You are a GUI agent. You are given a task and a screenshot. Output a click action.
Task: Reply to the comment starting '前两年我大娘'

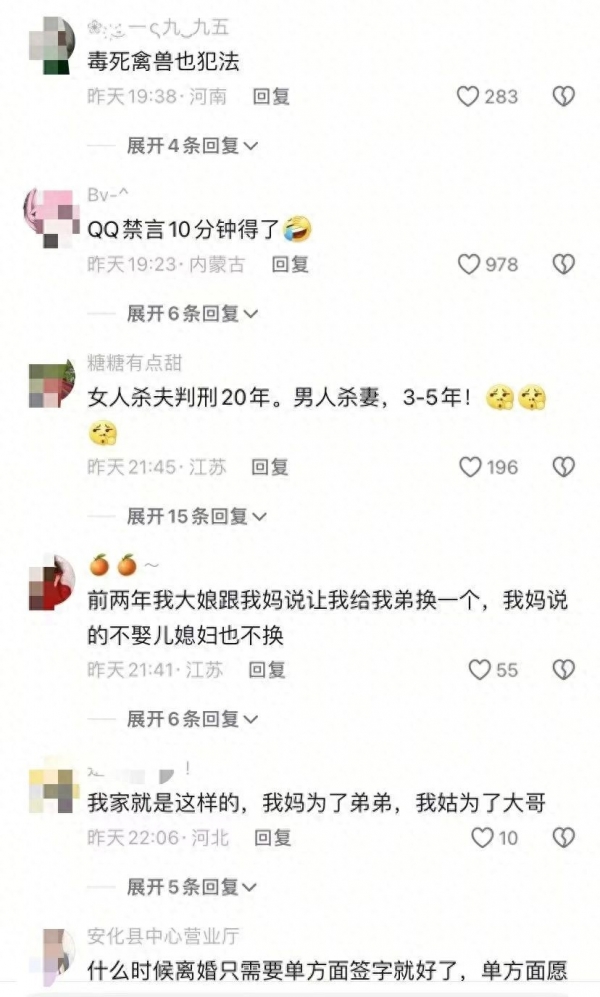pyautogui.click(x=267, y=669)
